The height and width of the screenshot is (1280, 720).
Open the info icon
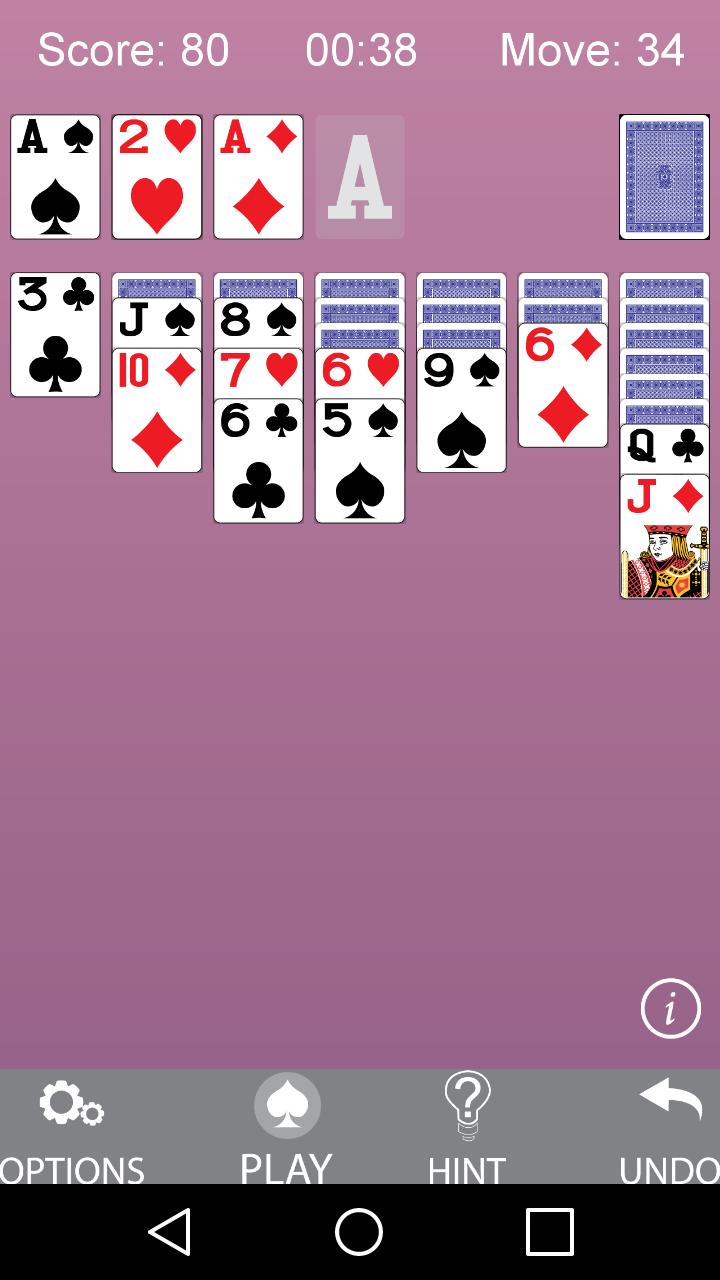(x=670, y=1008)
